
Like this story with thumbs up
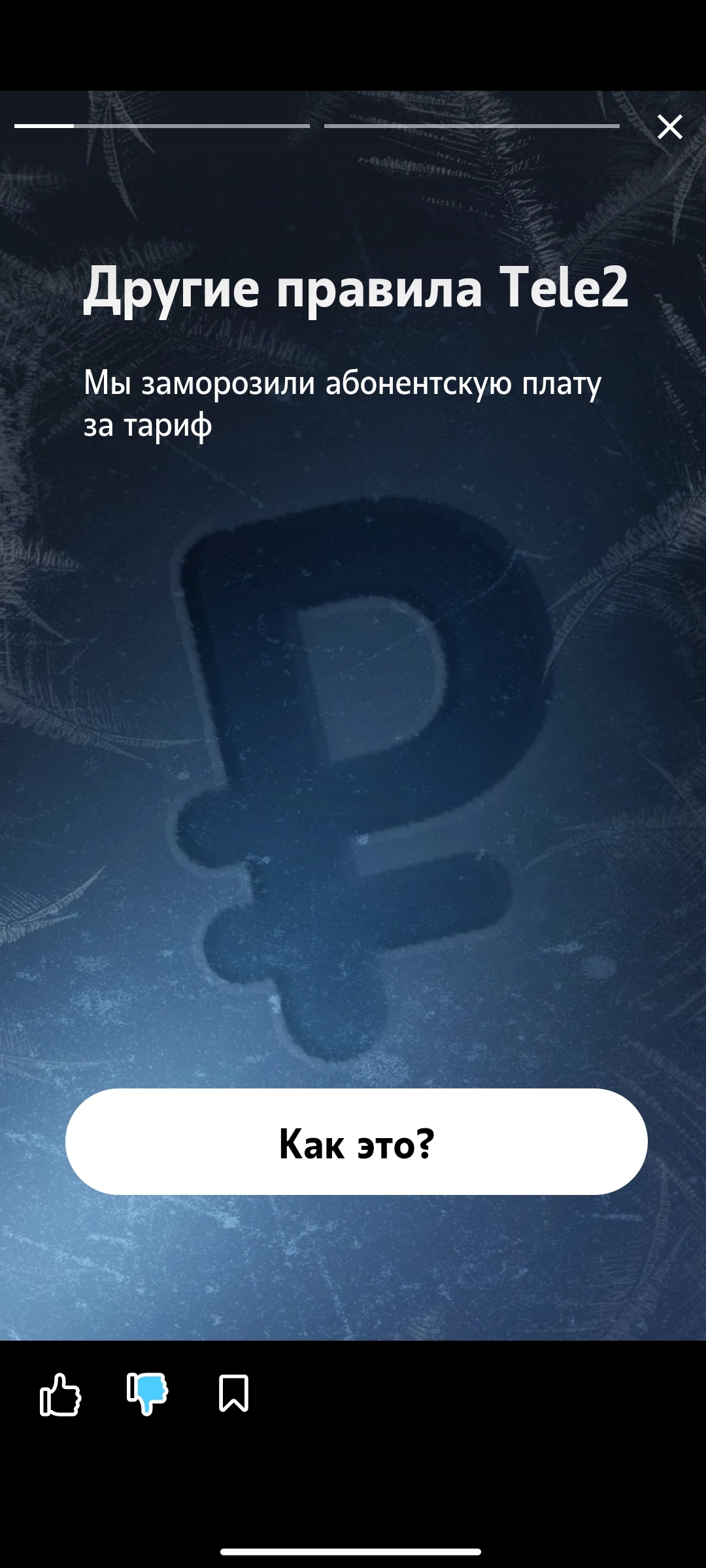(x=60, y=1394)
